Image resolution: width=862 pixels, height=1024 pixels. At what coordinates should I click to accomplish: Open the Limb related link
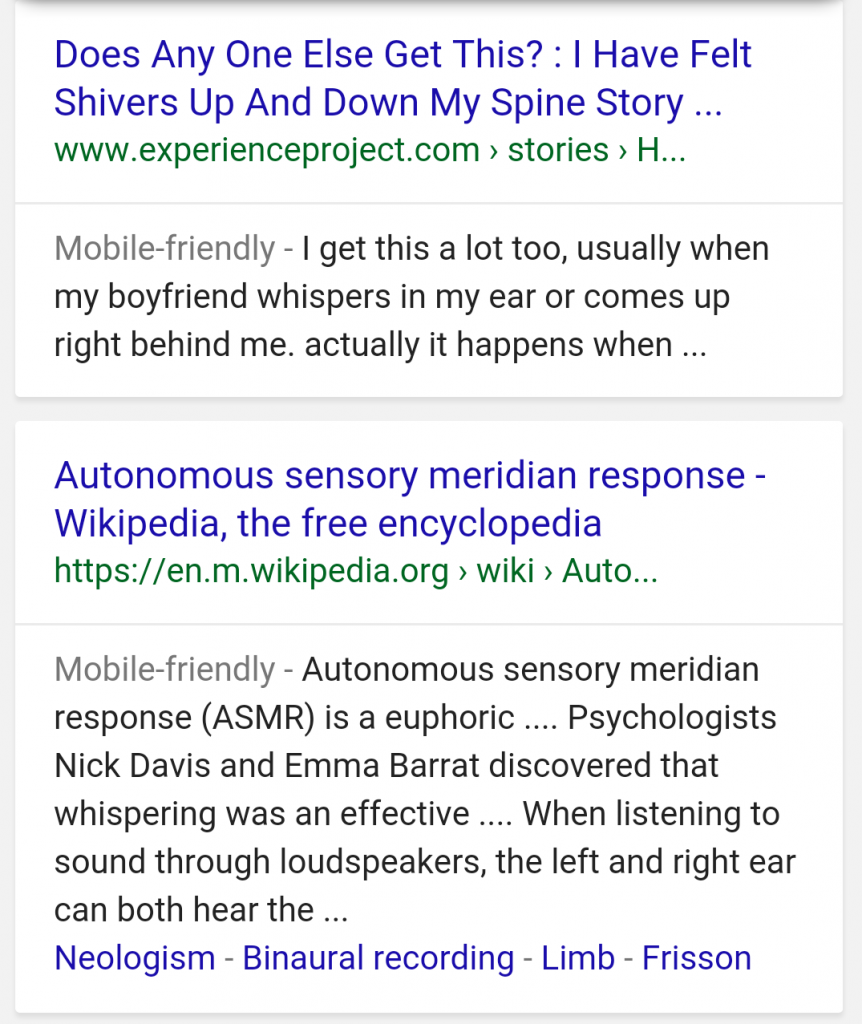click(578, 957)
